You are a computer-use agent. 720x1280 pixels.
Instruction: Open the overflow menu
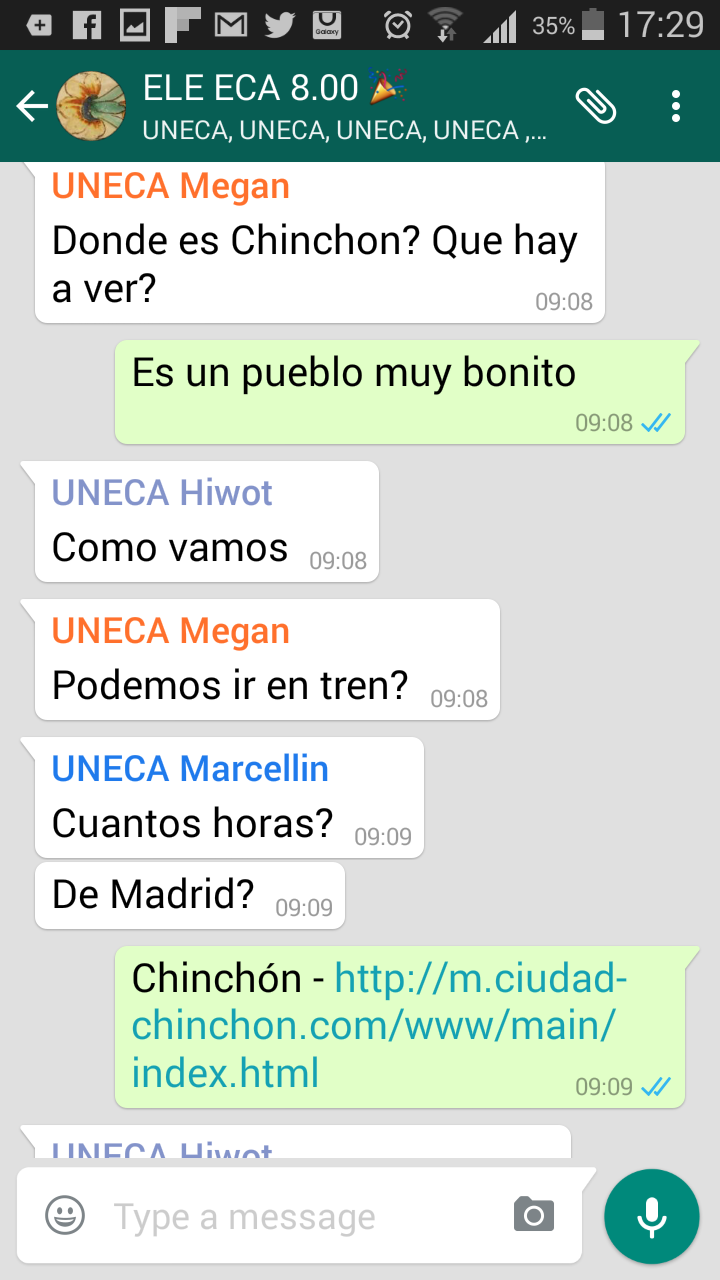pyautogui.click(x=676, y=106)
